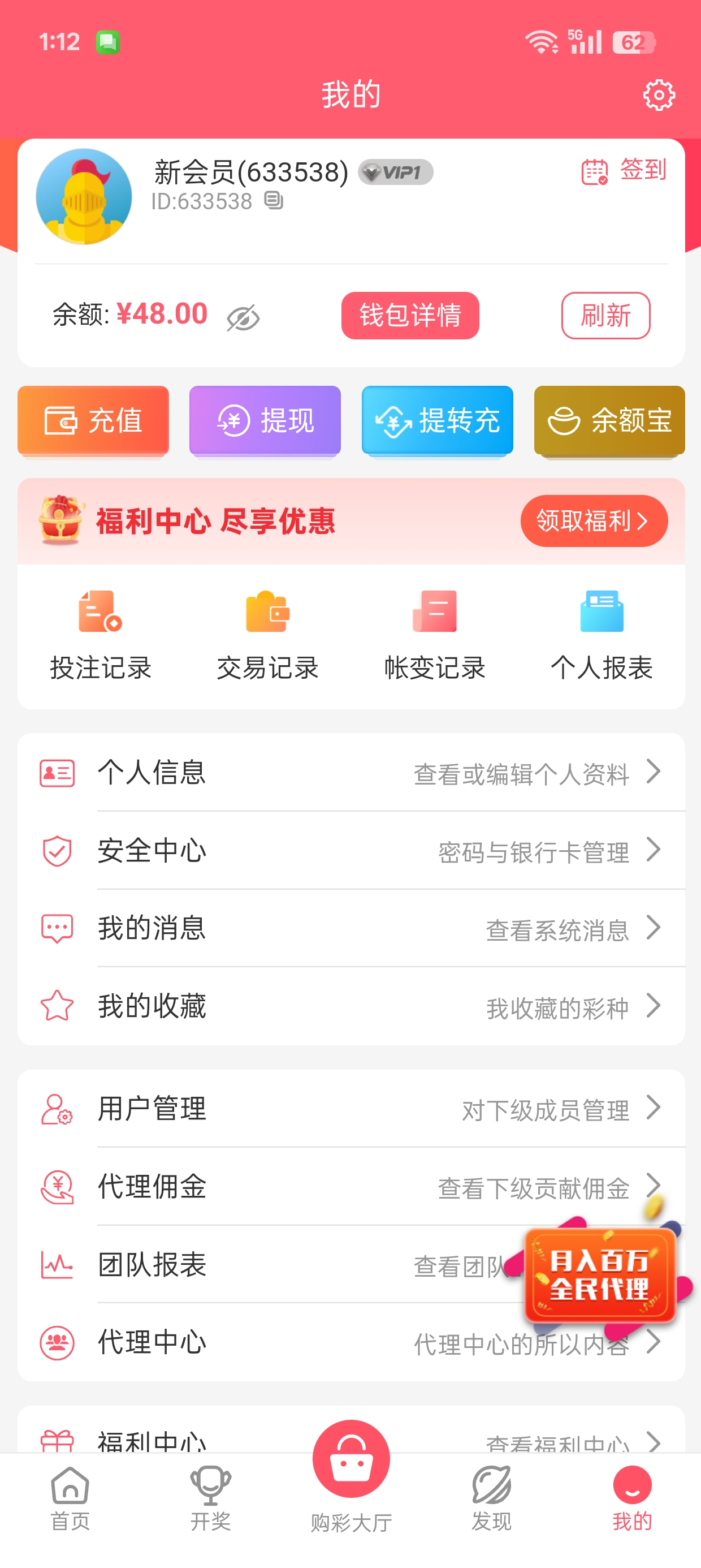Open 余额宝
Viewport: 701px width, 1568px height.
click(609, 420)
